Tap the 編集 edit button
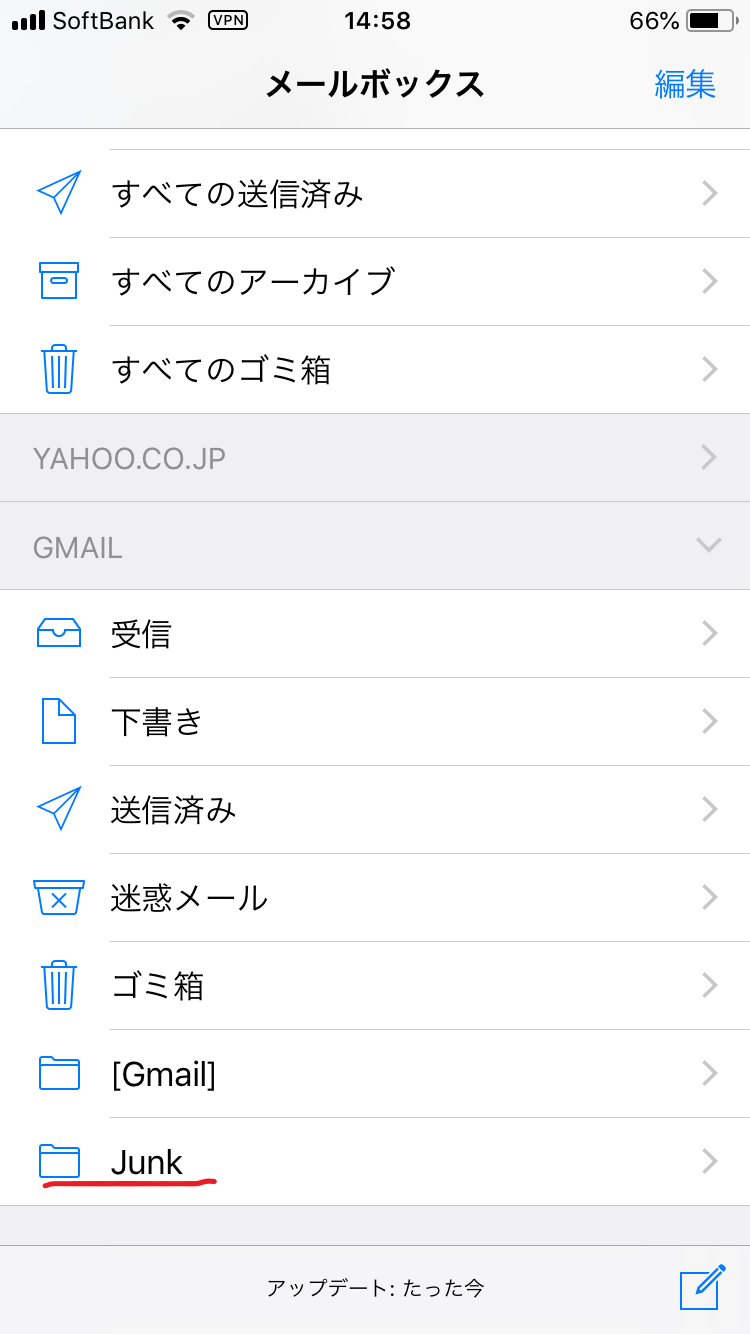The image size is (750, 1334). [685, 84]
